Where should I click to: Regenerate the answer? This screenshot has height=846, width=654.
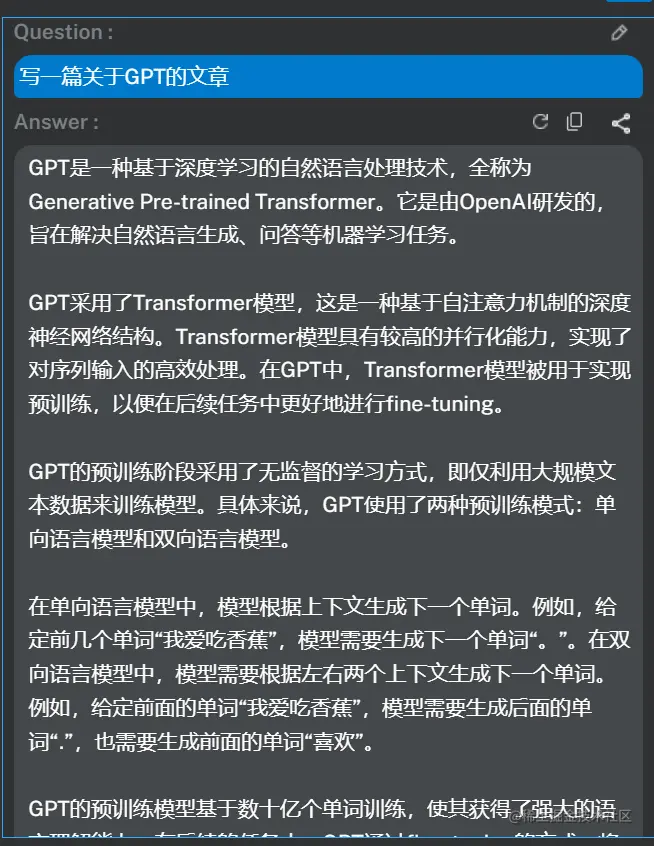click(541, 122)
